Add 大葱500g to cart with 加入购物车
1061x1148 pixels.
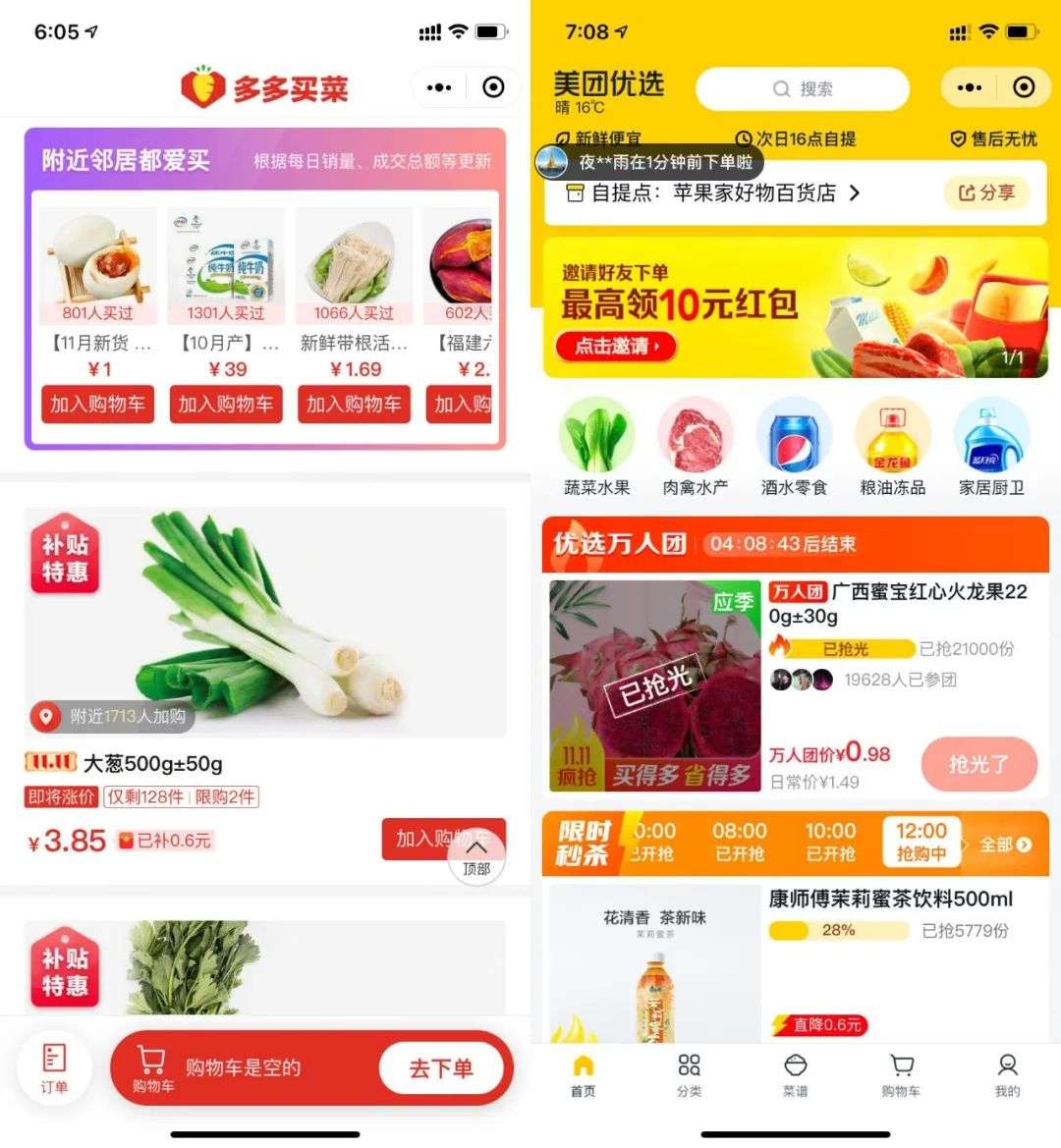[444, 842]
